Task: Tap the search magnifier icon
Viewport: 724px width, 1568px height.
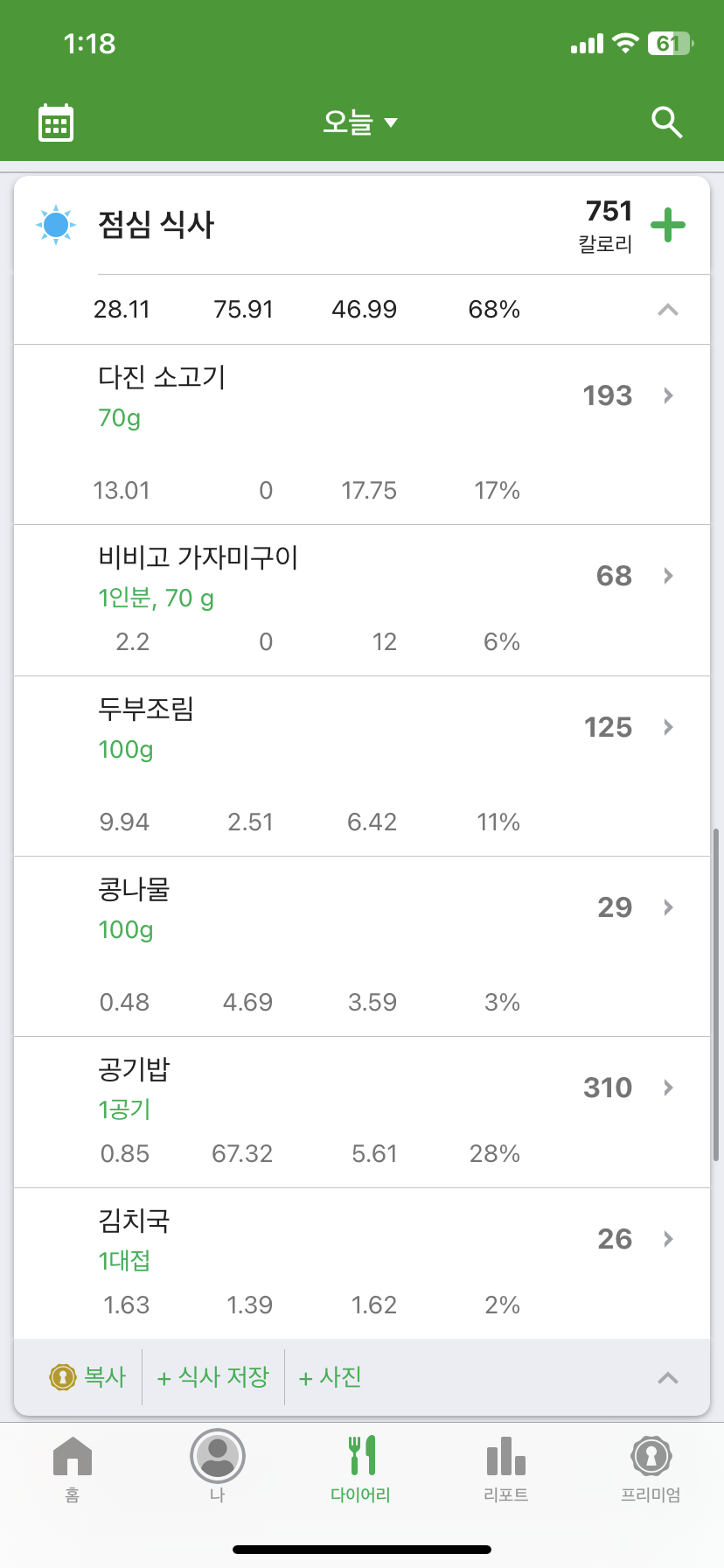Action: [x=667, y=122]
